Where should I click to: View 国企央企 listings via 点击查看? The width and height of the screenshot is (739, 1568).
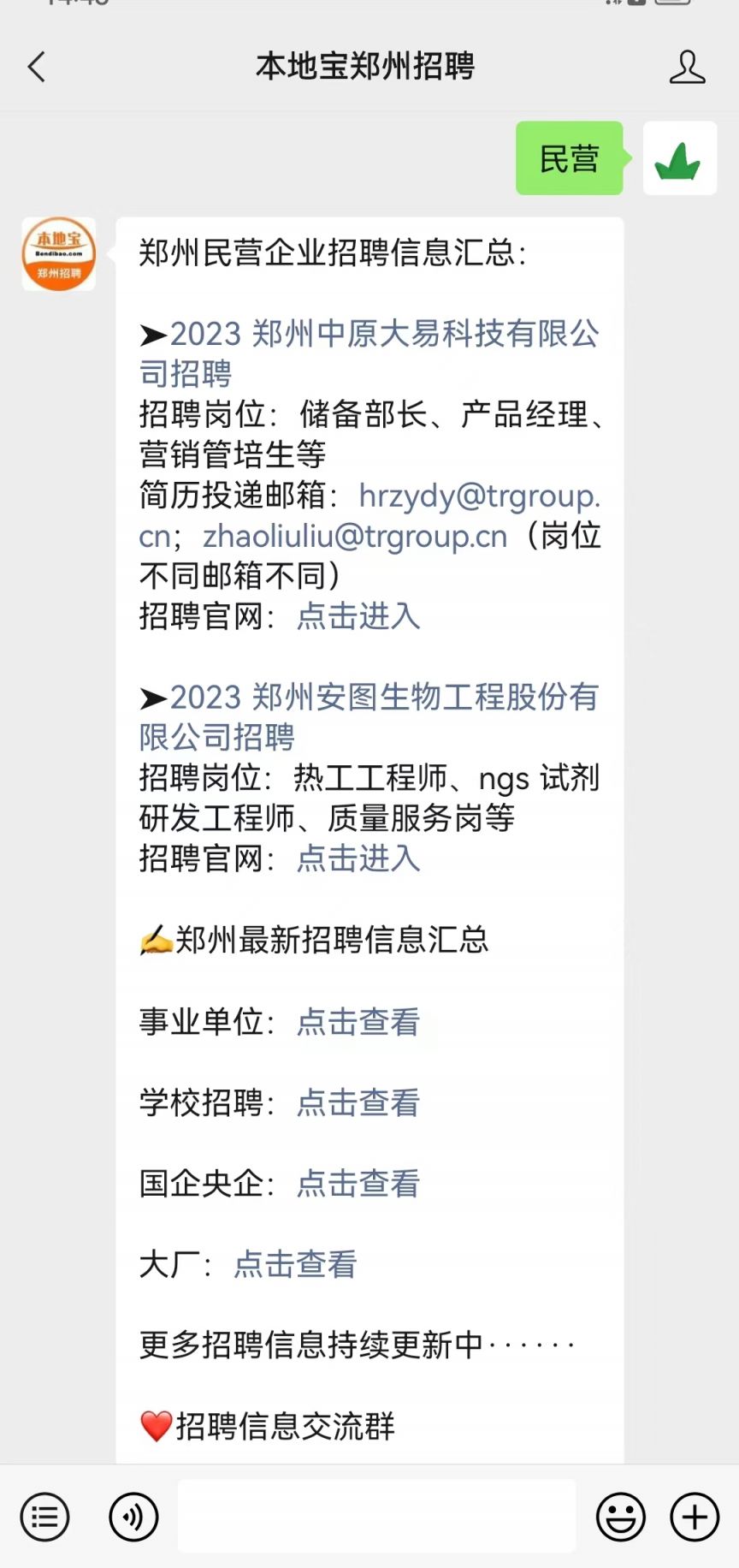(358, 1184)
